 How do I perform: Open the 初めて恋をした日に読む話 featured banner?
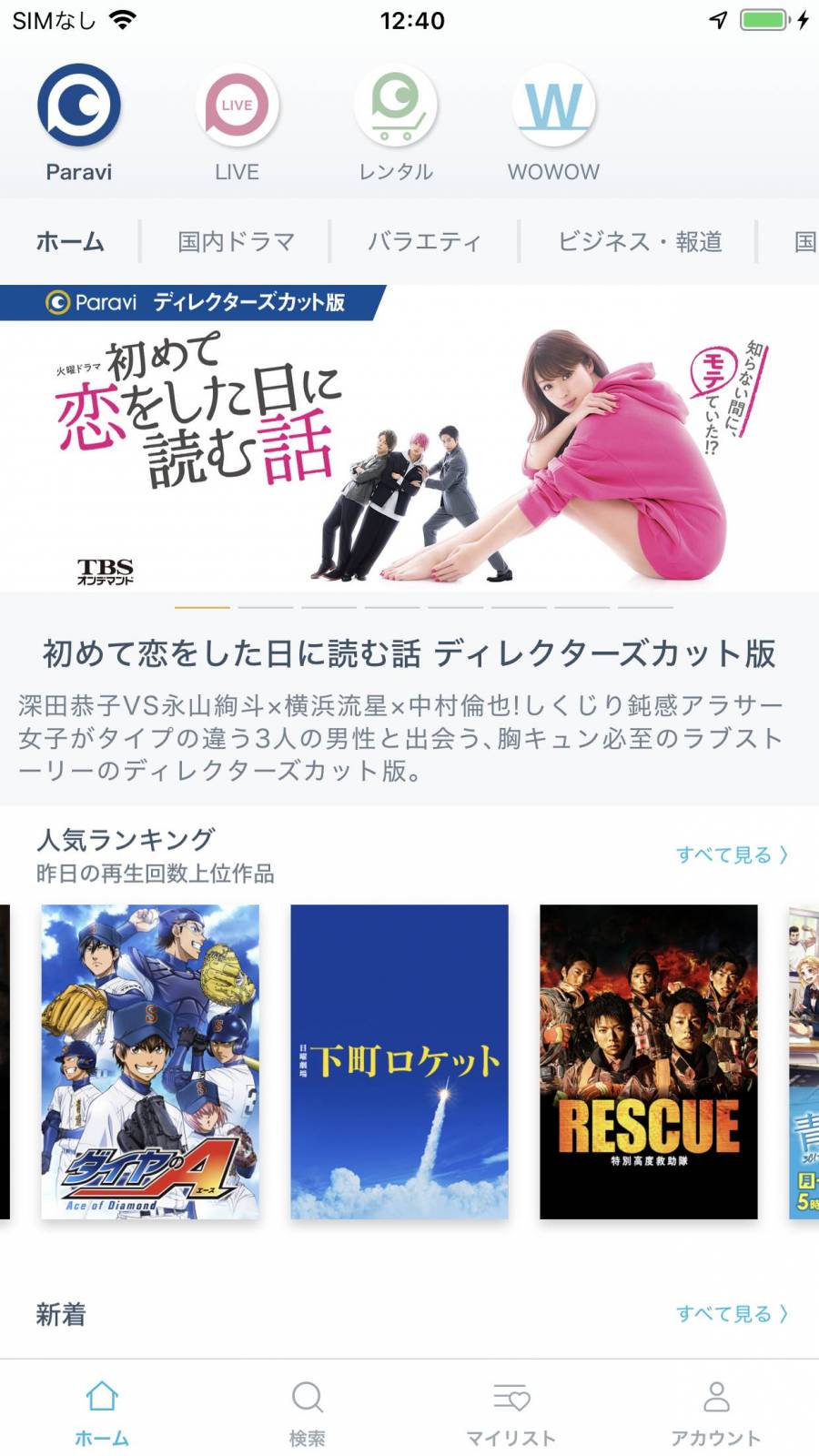(x=409, y=439)
